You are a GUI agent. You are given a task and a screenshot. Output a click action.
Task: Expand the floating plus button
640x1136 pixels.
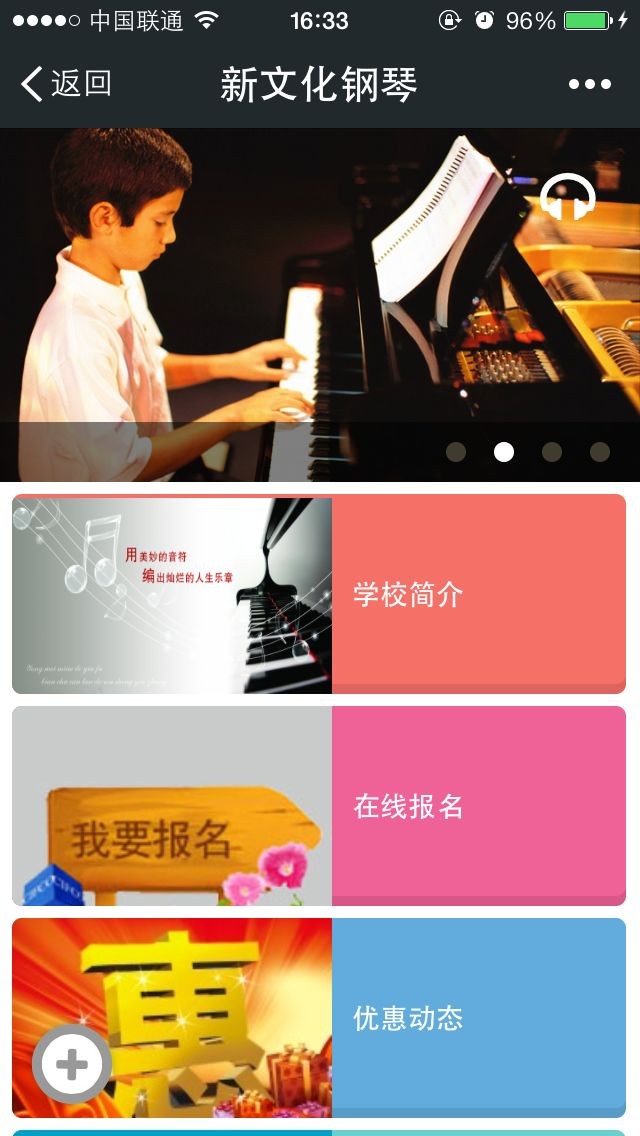pos(72,1064)
